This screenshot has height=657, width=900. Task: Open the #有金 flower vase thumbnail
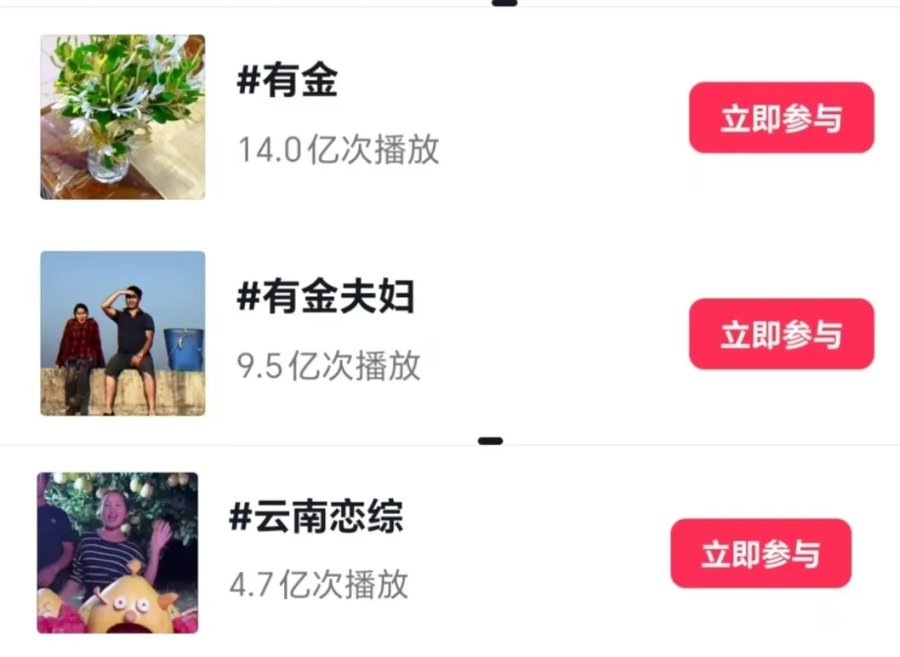[x=123, y=117]
